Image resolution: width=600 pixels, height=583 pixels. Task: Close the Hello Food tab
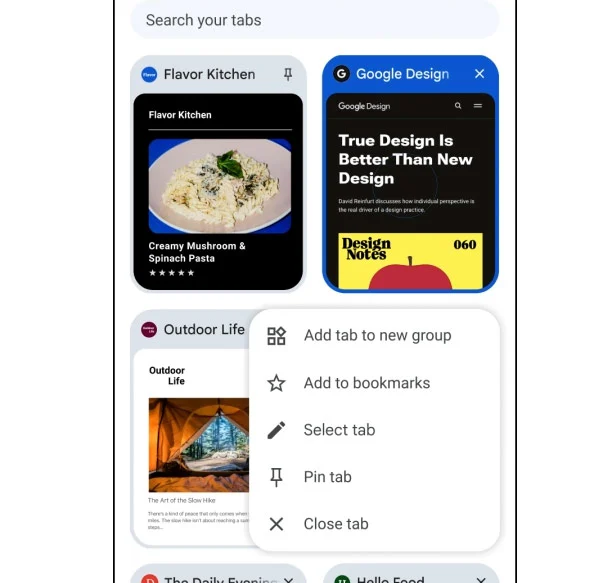481,579
